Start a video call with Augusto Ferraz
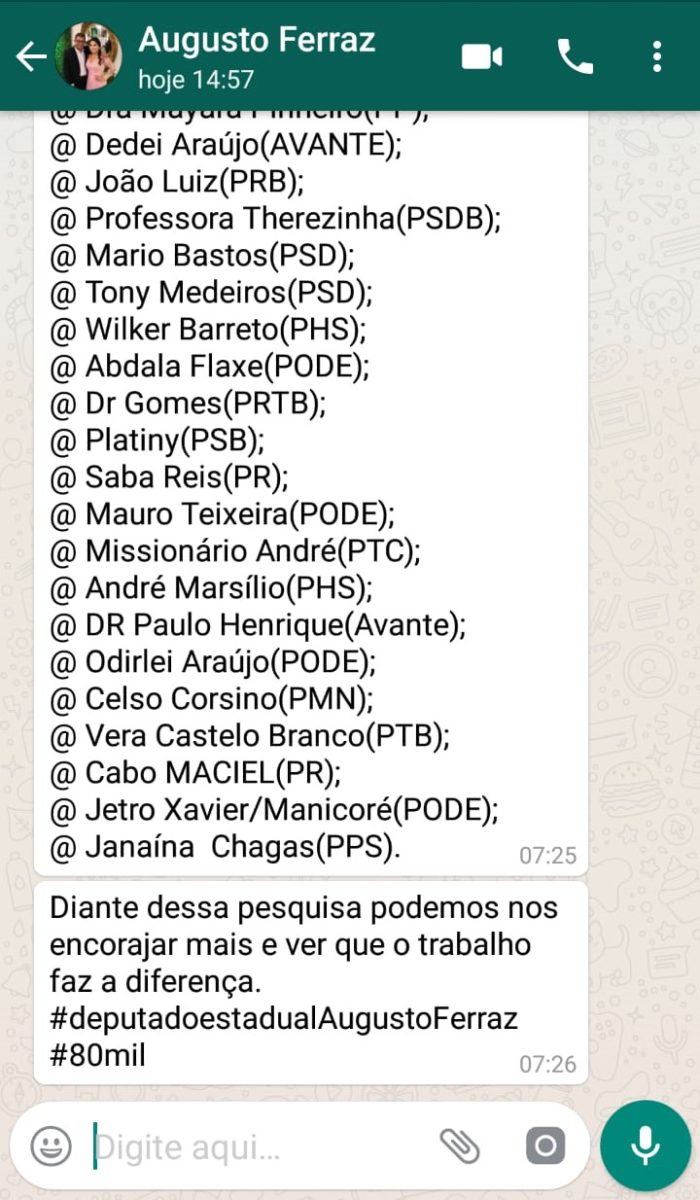The width and height of the screenshot is (700, 1200). pos(482,57)
